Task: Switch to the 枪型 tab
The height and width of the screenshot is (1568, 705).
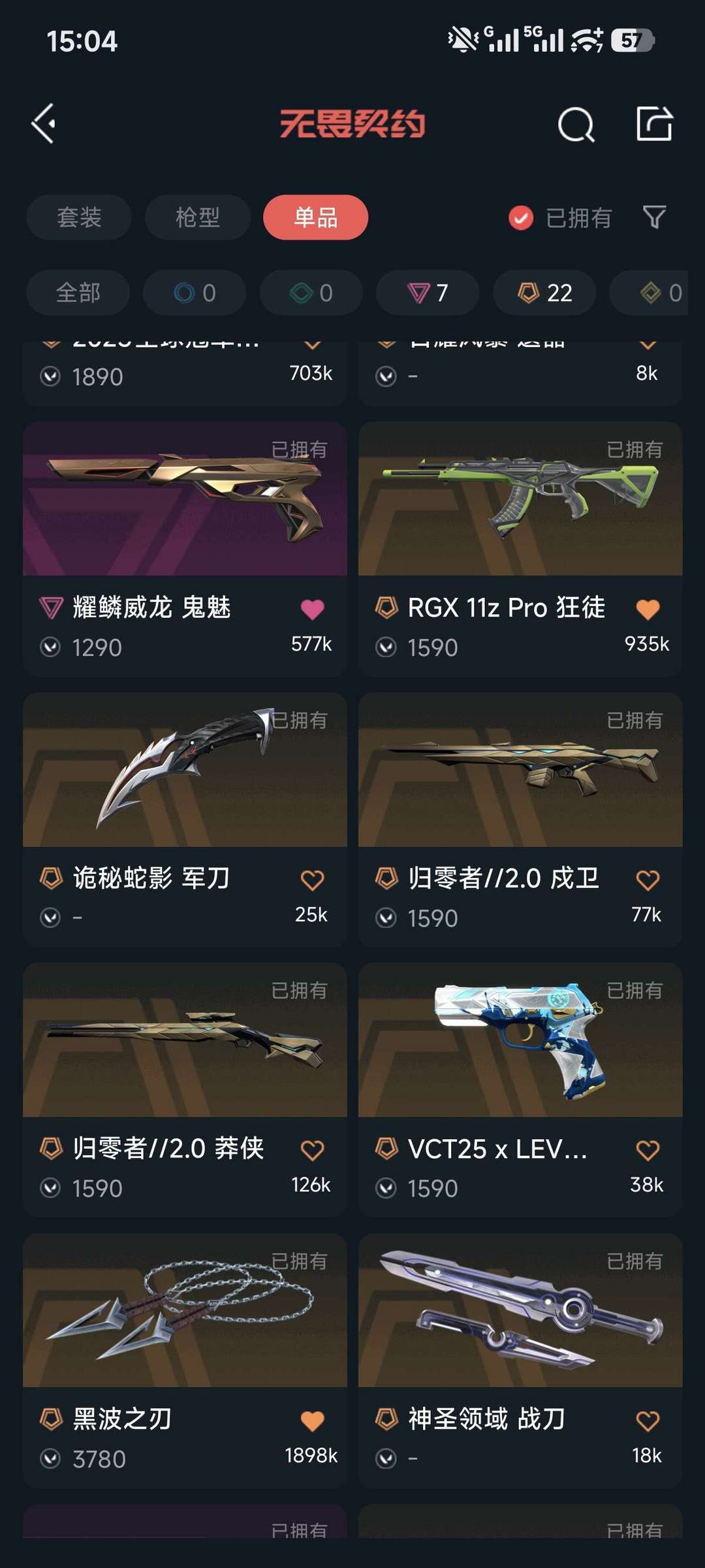Action: pos(197,217)
